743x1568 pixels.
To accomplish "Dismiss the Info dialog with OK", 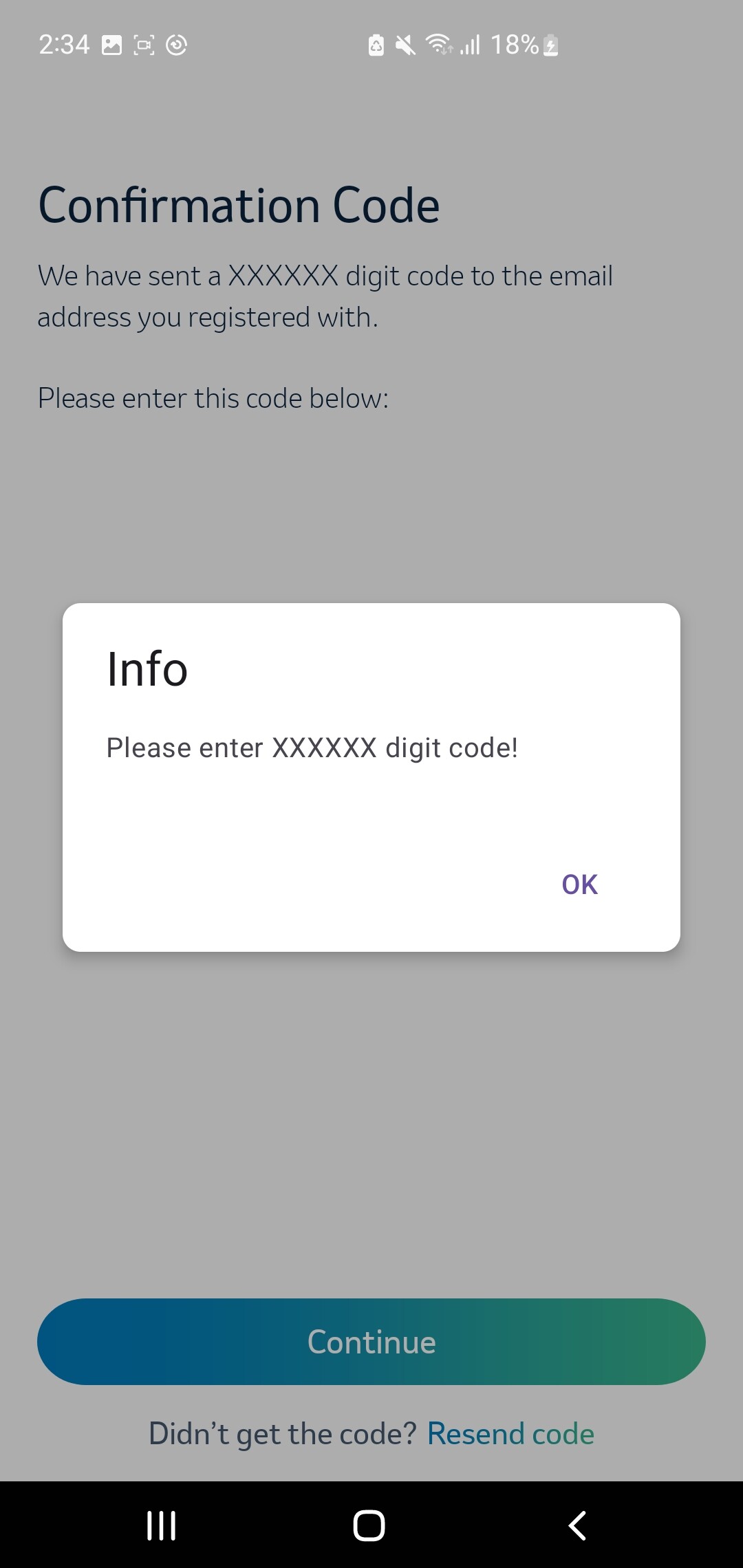I will 579,884.
